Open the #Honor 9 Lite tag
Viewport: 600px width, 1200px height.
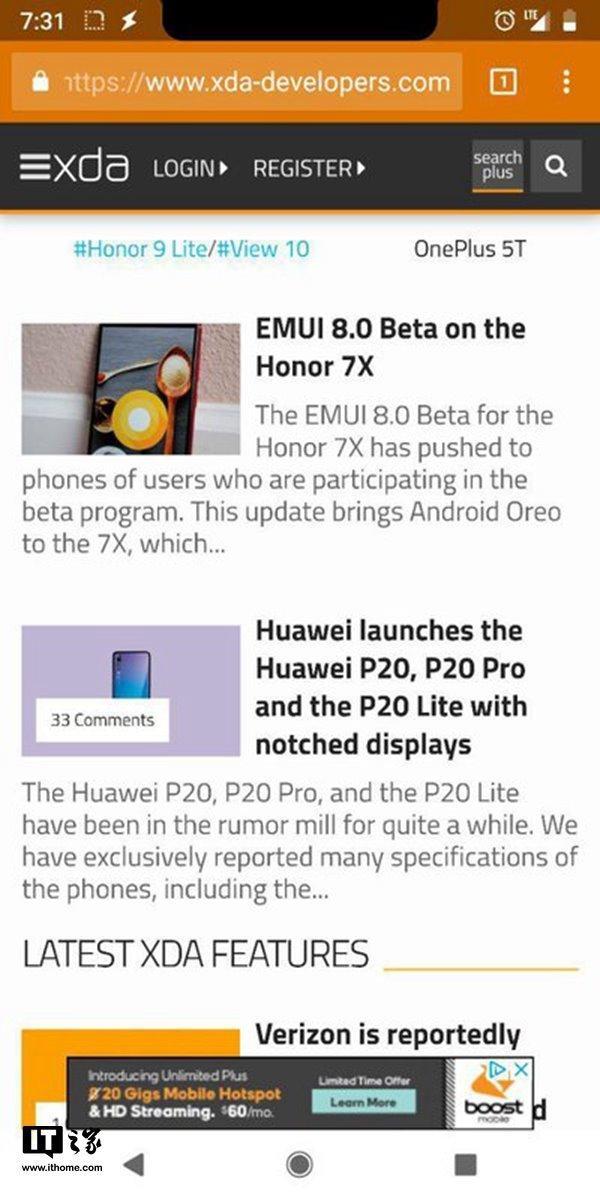pos(139,249)
